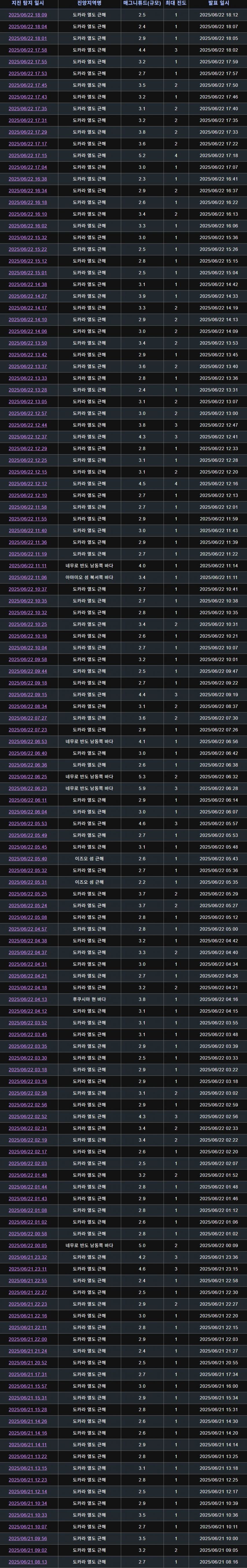
Task: Open the 2025/06/22 11:11 earthquake link
Action: pos(27,565)
